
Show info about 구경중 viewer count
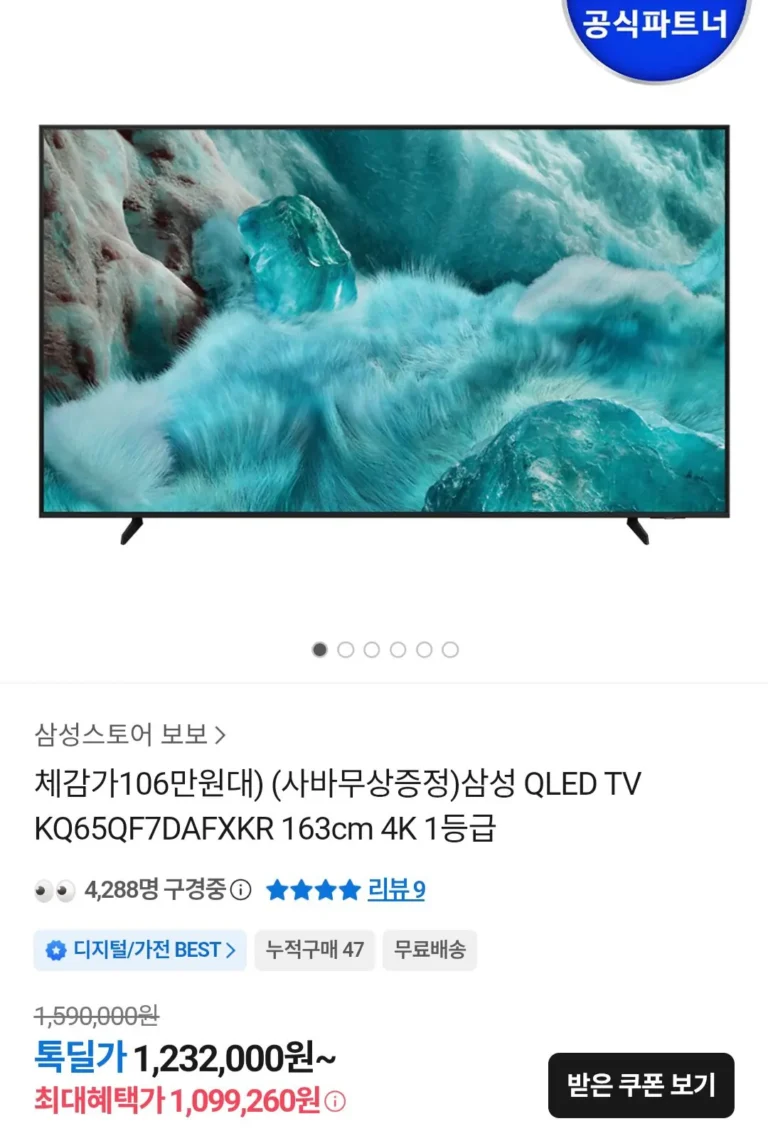pos(241,889)
